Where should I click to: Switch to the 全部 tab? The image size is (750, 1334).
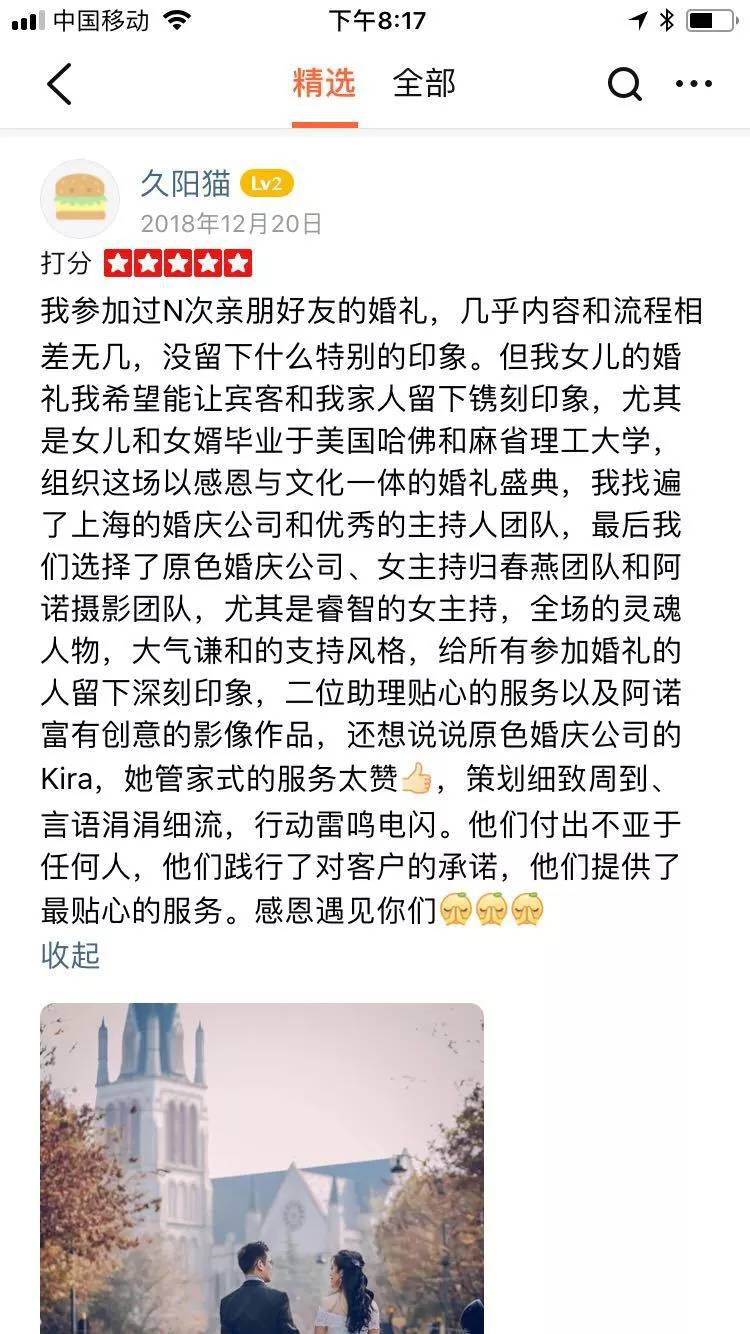coord(424,84)
